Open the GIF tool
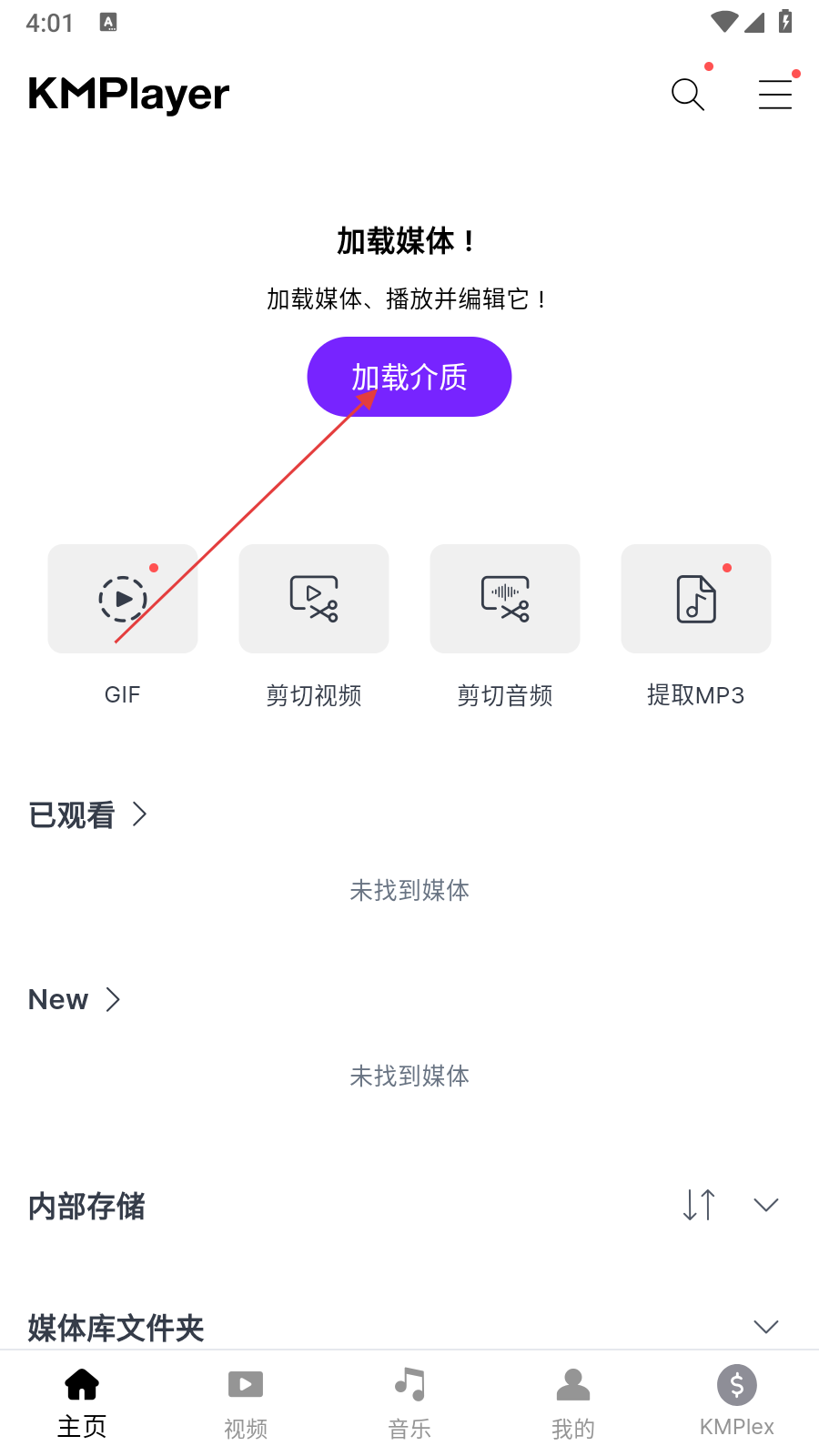Viewport: 819px width, 1456px height. click(x=123, y=599)
